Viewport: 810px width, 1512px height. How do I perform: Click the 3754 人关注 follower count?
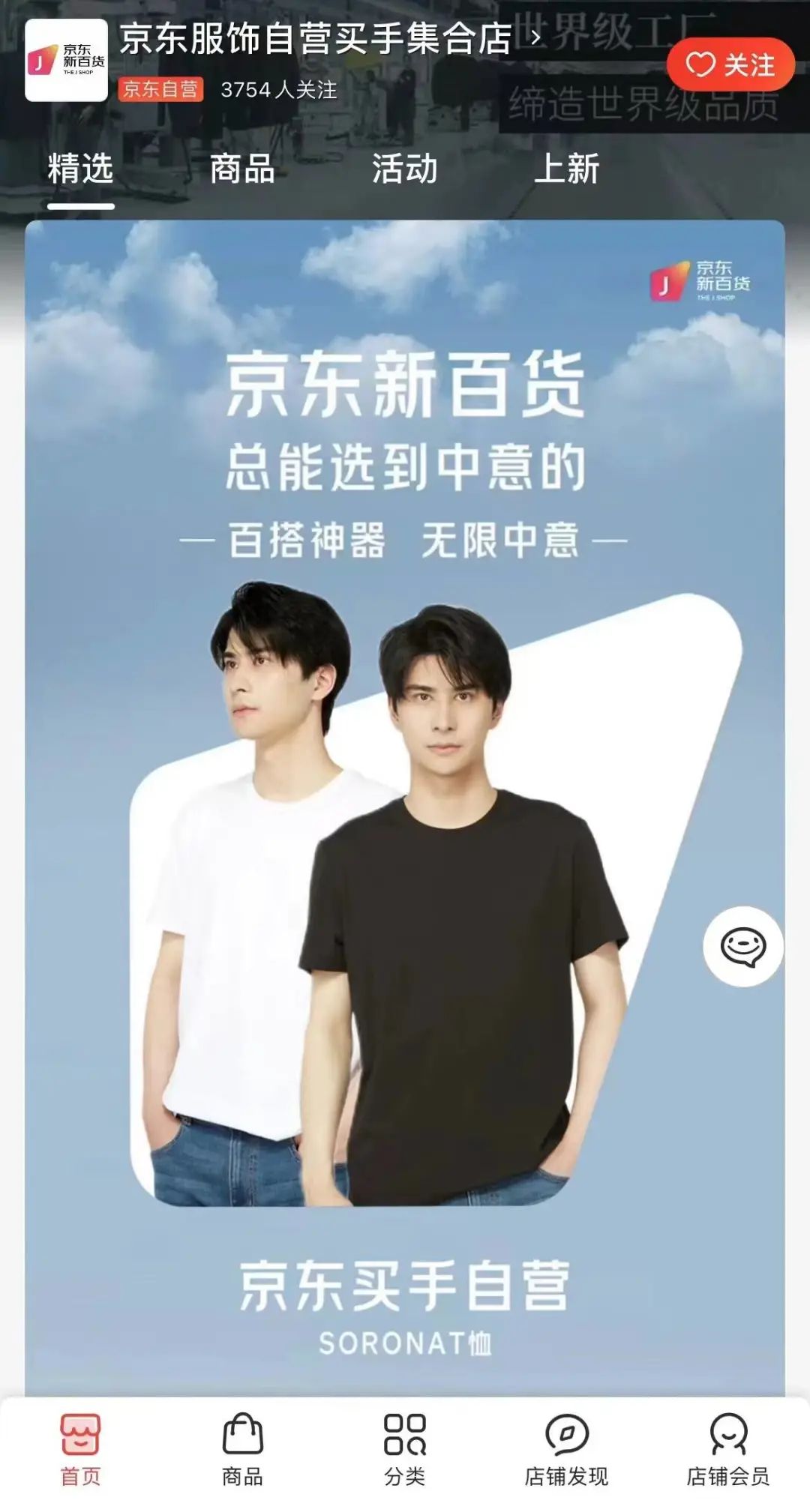point(280,91)
